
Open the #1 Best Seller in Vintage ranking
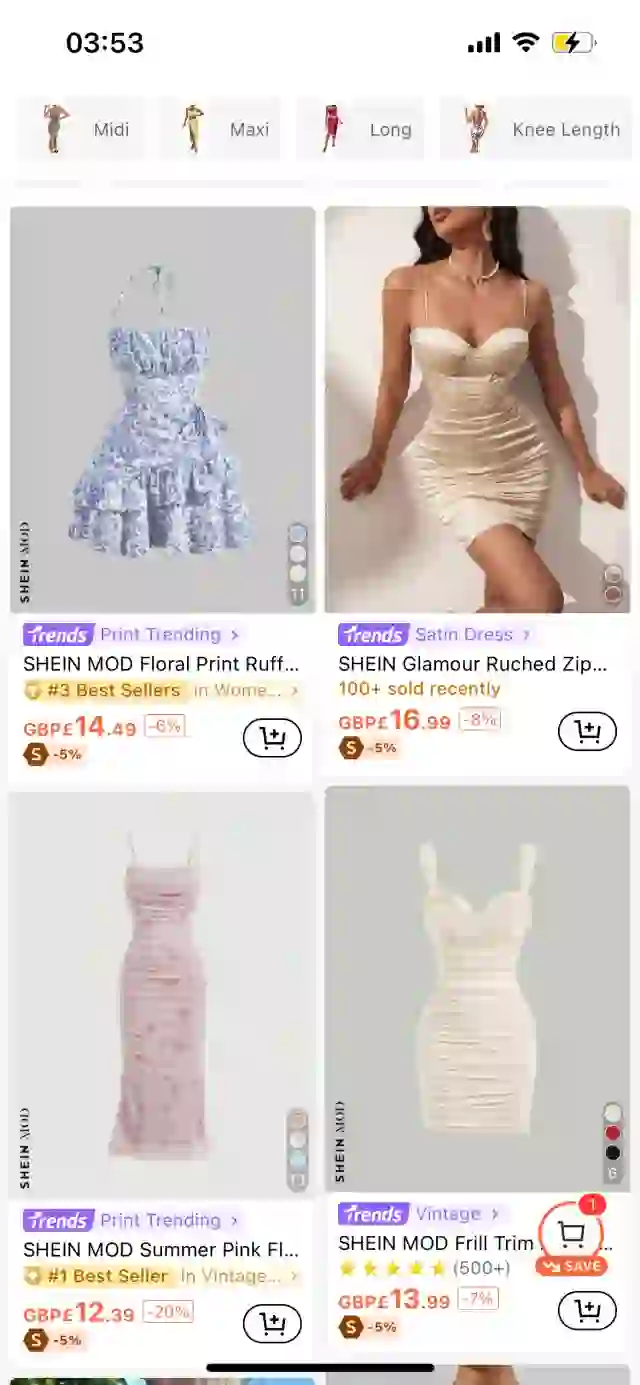[x=162, y=1276]
